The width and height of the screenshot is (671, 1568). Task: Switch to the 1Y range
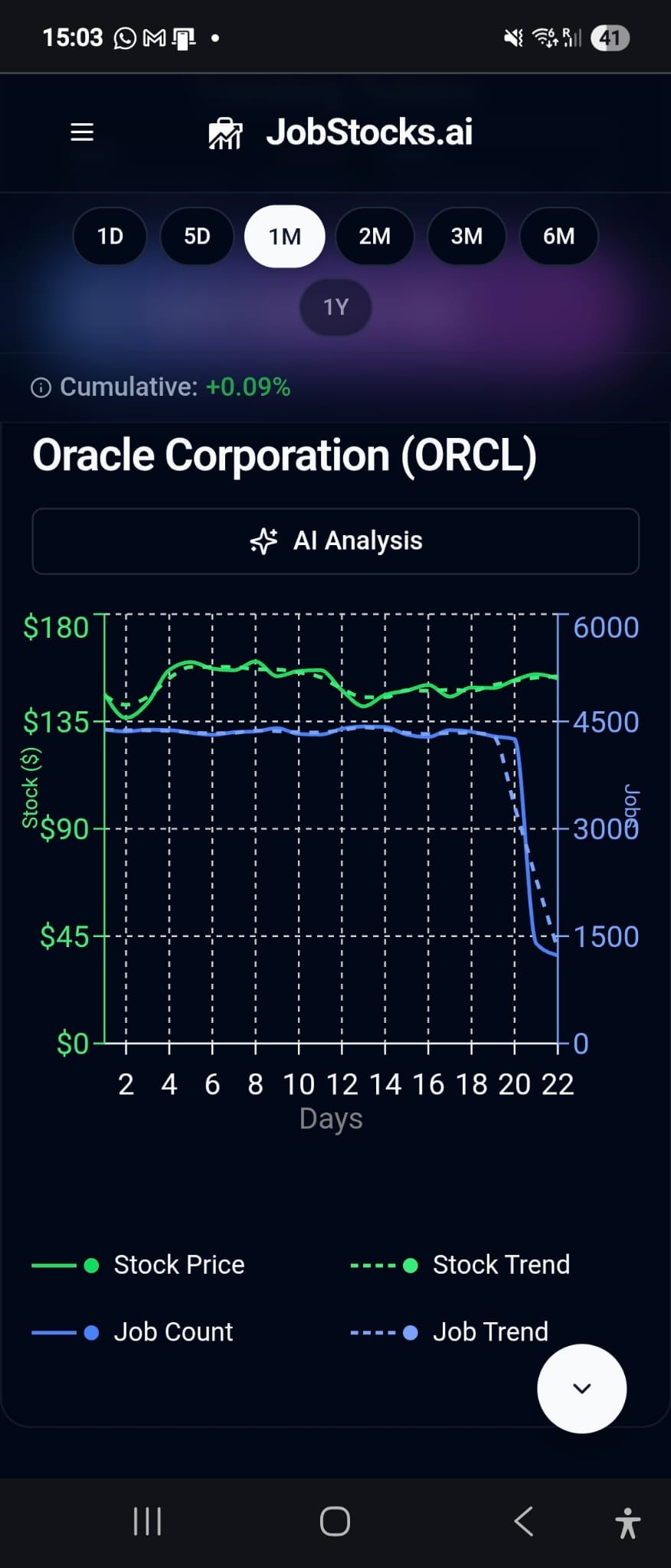coord(335,307)
